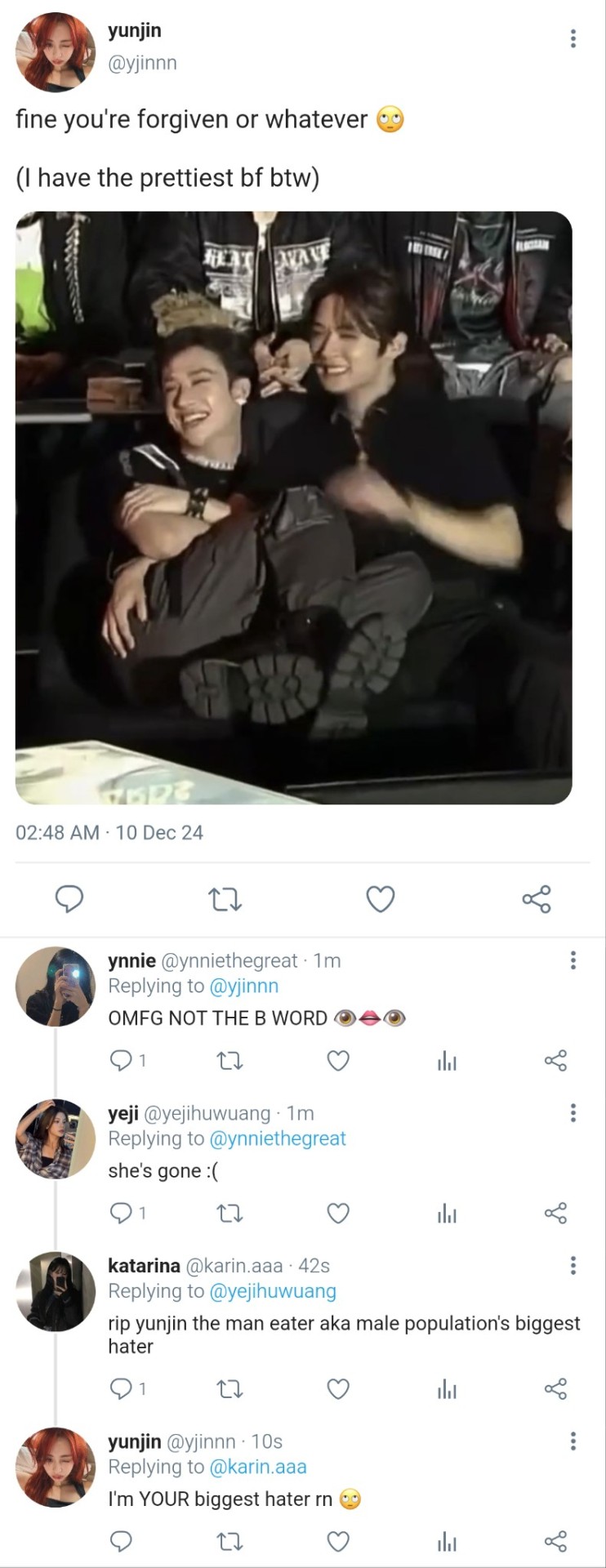Open yunjin's profile picture at the top
The height and width of the screenshot is (1568, 606).
[56, 51]
